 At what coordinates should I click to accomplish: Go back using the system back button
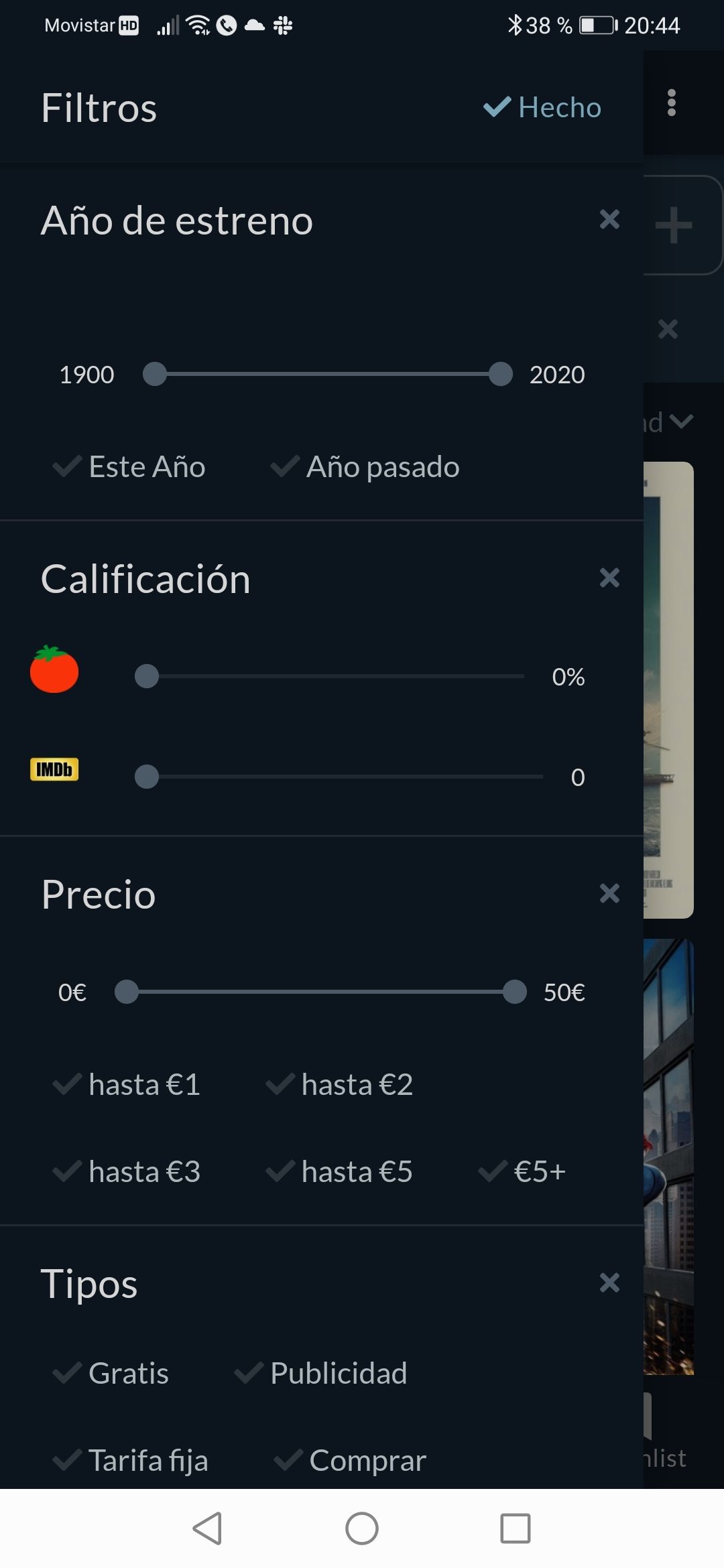coord(207,1528)
